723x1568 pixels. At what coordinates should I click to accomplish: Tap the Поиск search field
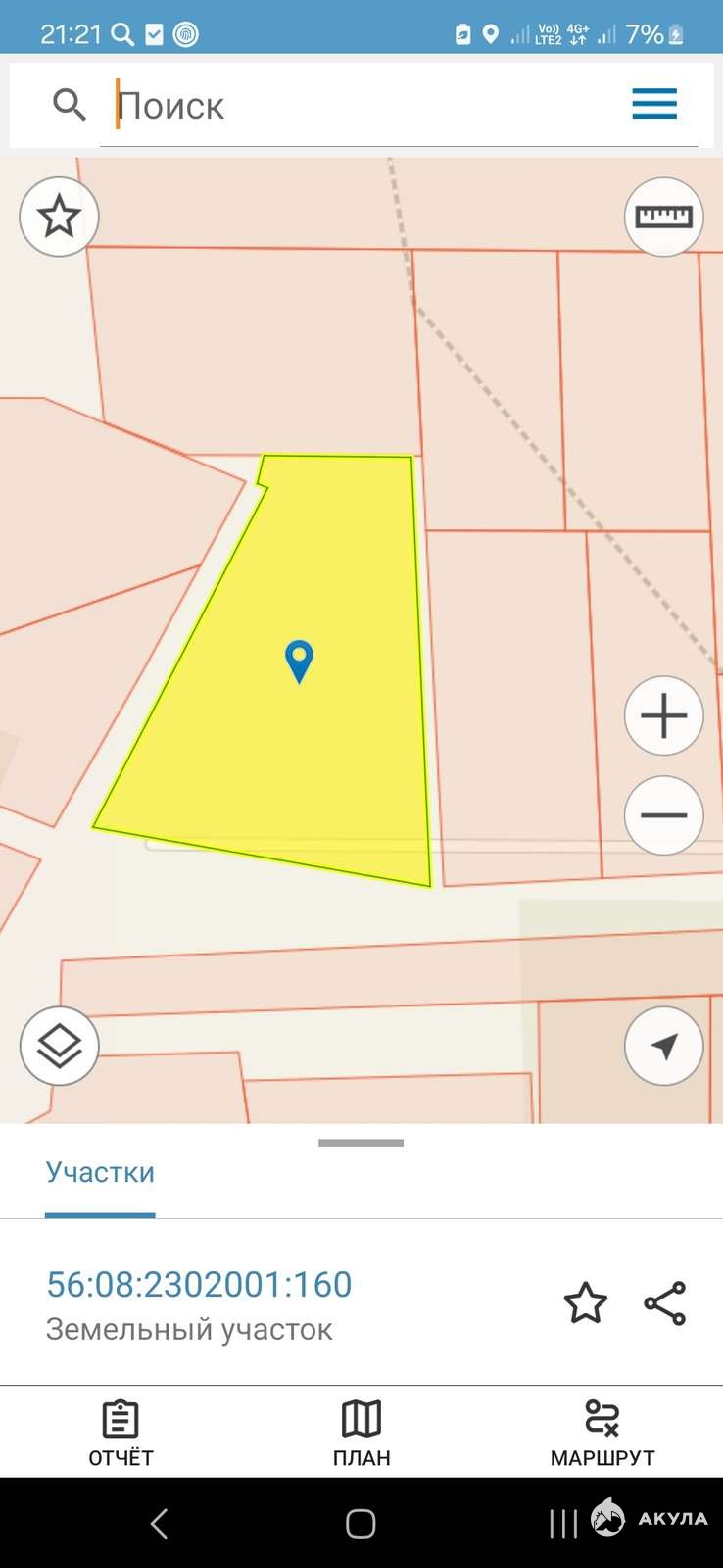pos(362,105)
